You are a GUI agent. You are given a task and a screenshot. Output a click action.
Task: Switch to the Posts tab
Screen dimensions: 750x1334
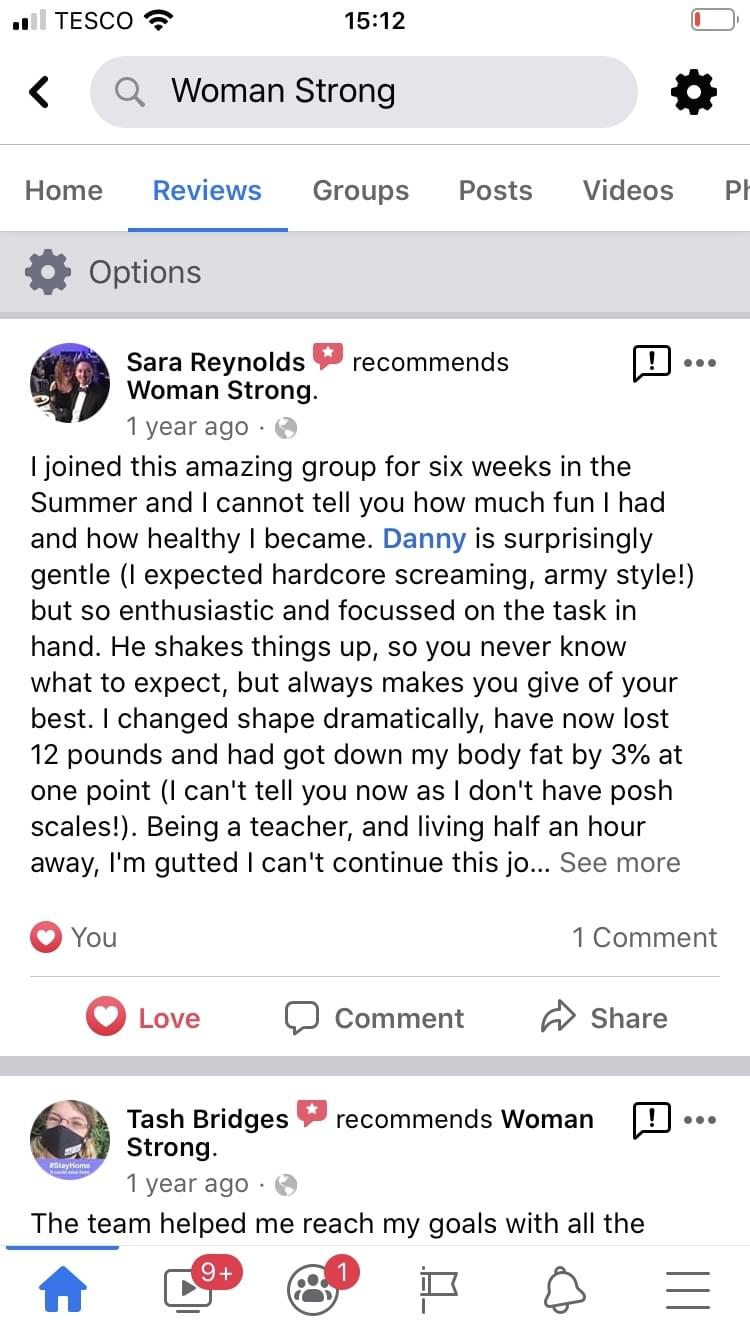(495, 190)
